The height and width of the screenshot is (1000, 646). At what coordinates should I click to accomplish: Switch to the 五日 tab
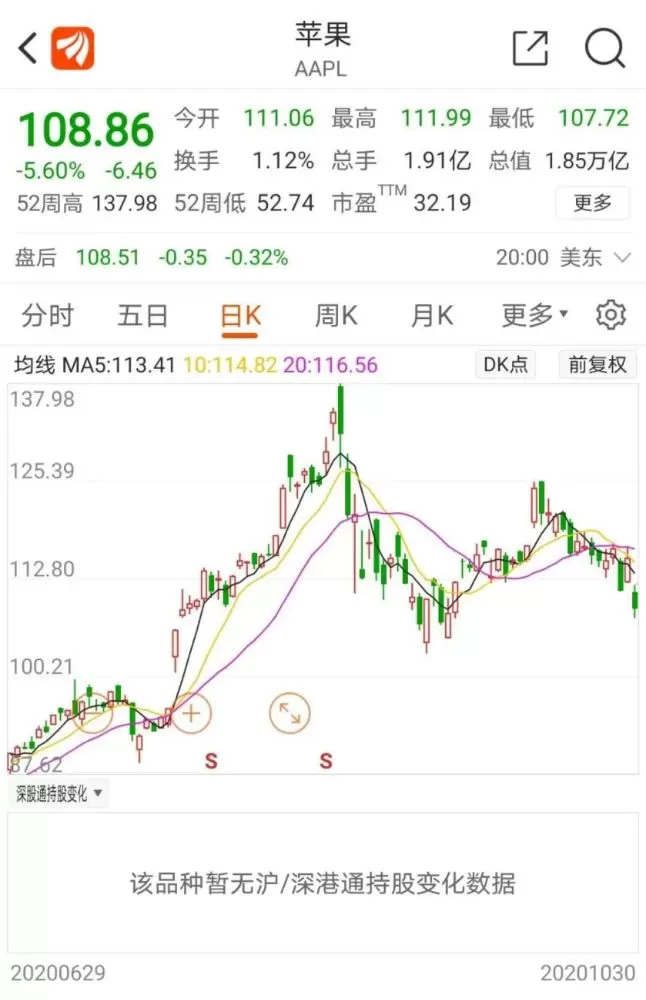click(143, 316)
